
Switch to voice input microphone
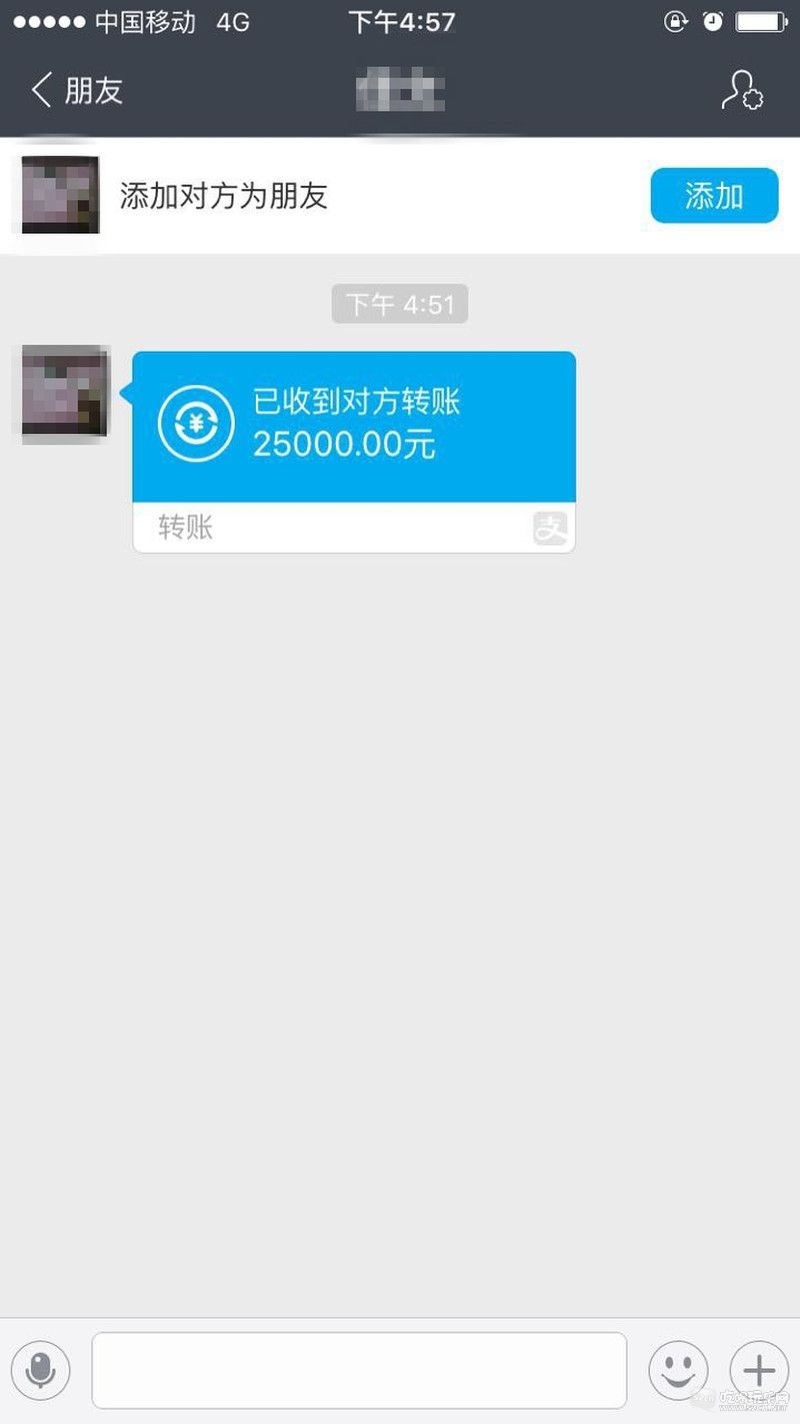pyautogui.click(x=41, y=1370)
